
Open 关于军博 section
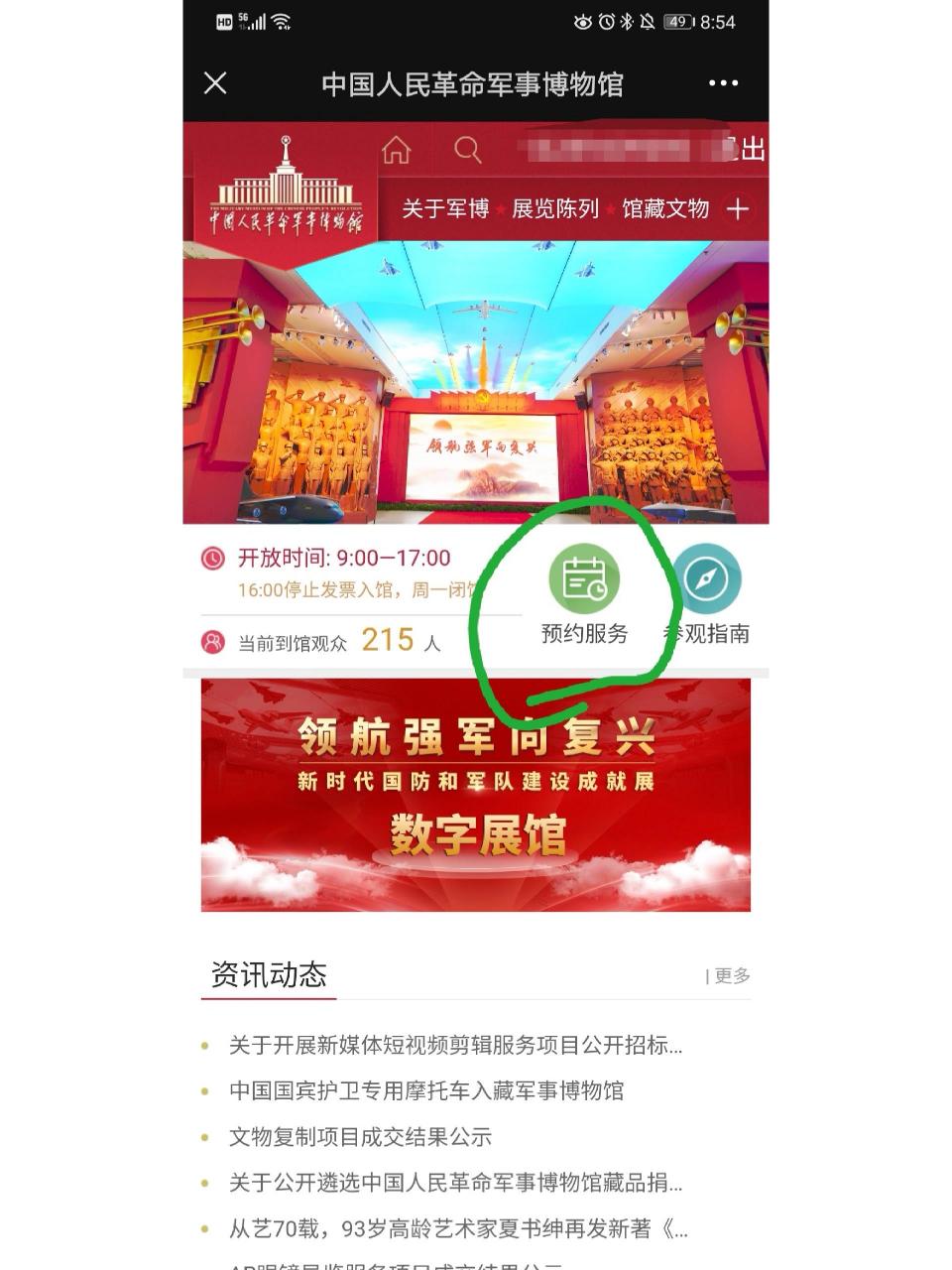445,208
